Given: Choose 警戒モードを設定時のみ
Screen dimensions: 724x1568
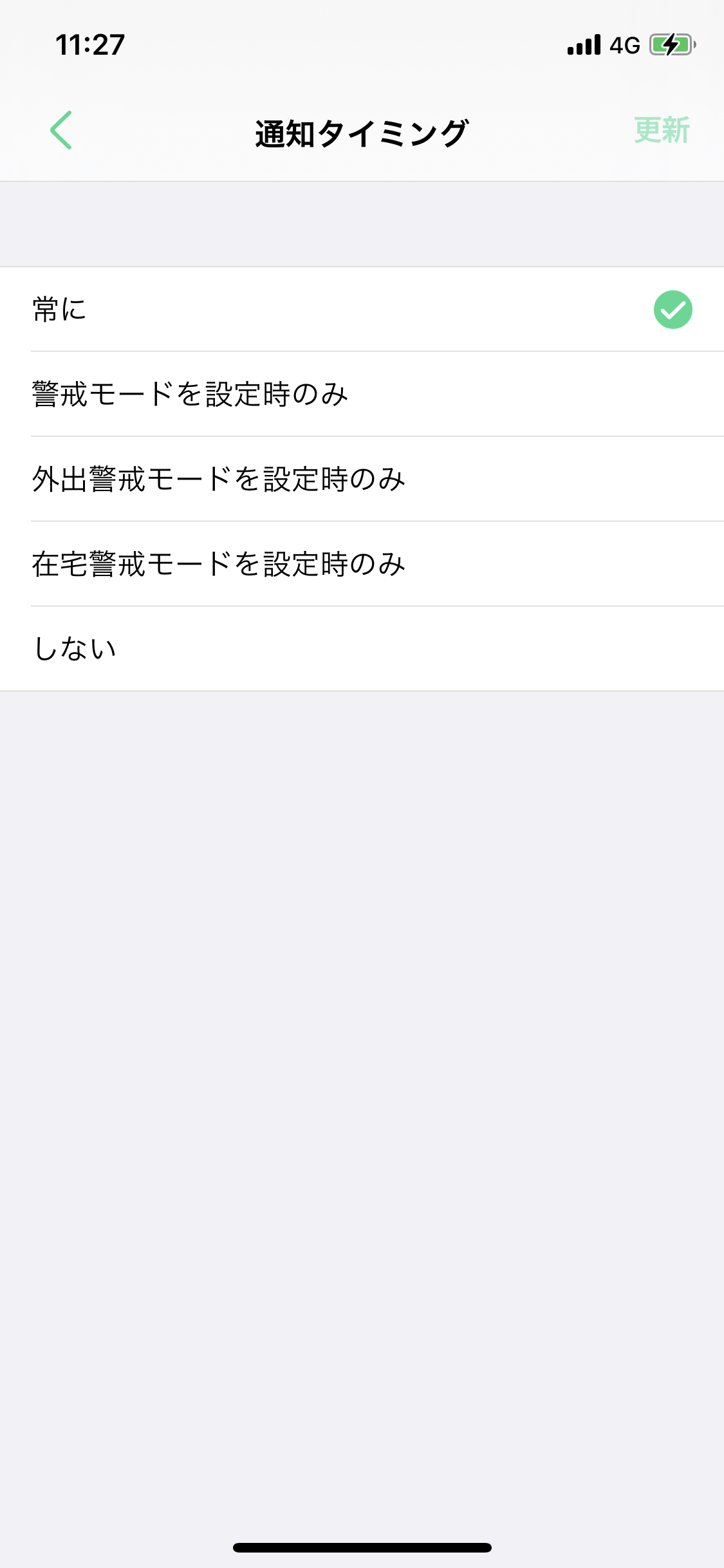Looking at the screenshot, I should point(362,394).
